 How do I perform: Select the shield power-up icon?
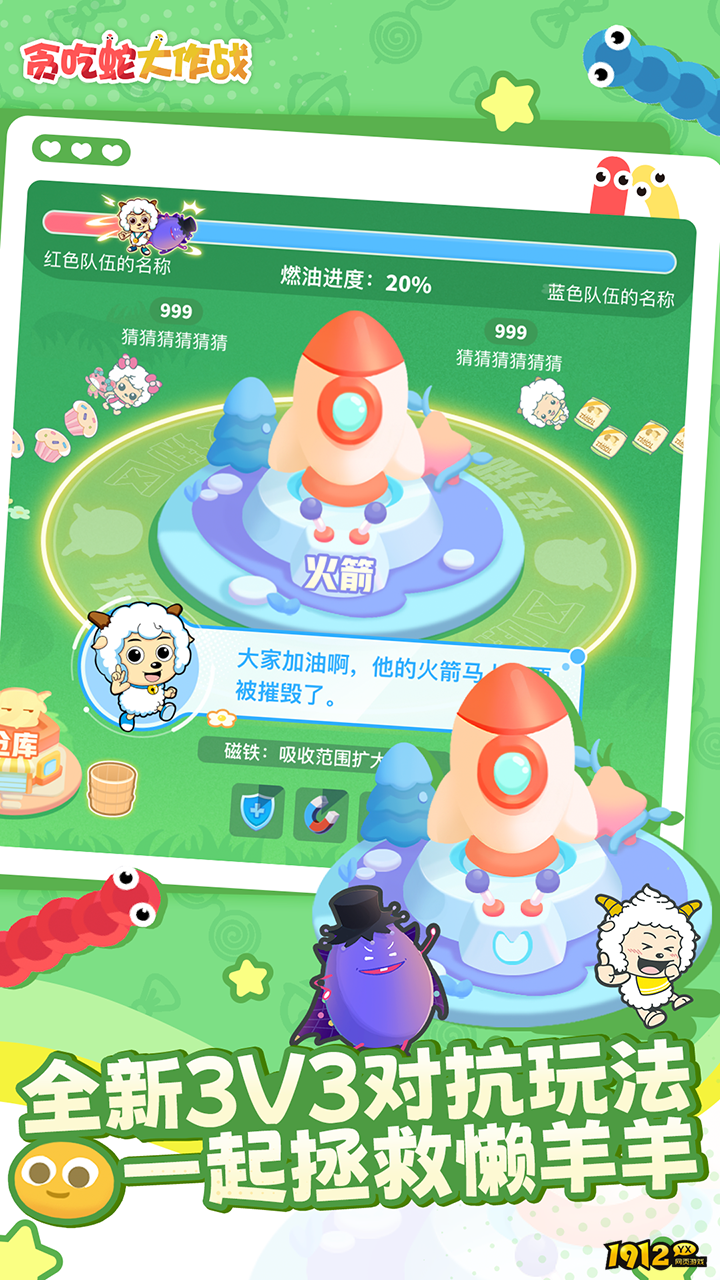tap(255, 814)
